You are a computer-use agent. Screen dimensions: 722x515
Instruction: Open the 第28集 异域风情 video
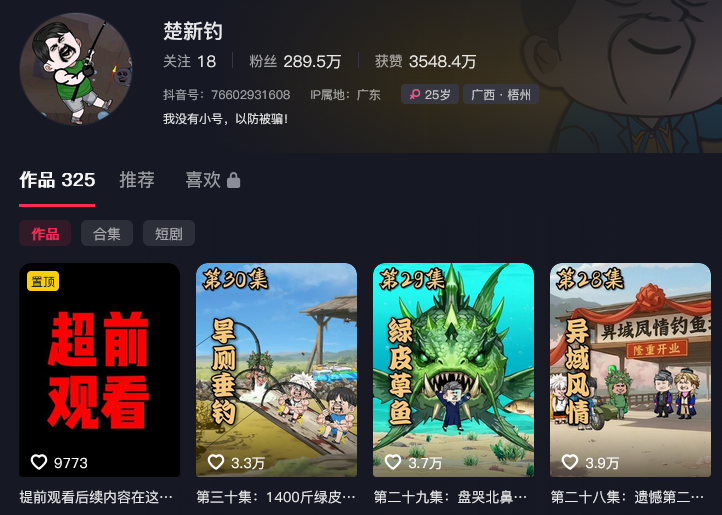point(630,370)
